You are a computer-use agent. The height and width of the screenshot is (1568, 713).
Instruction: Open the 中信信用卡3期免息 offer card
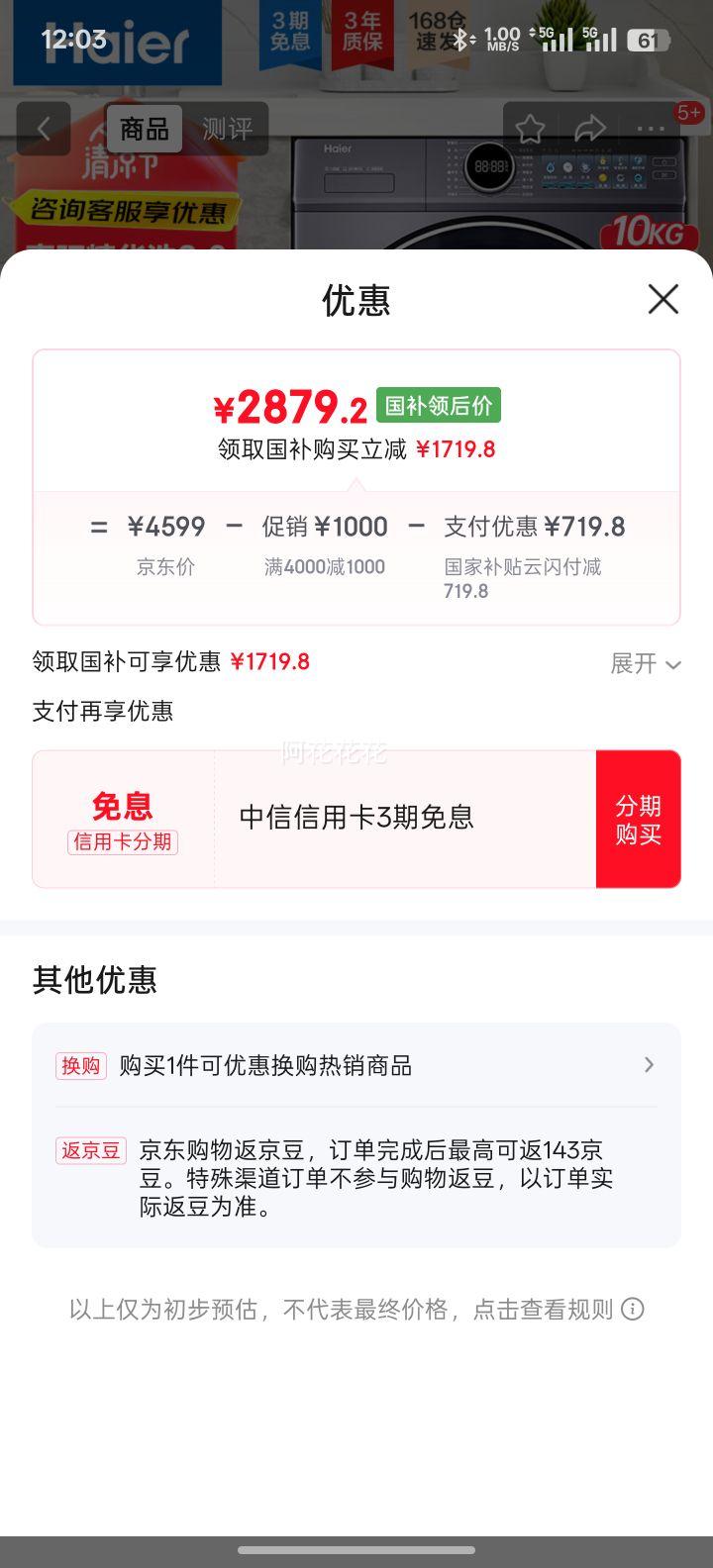click(314, 820)
